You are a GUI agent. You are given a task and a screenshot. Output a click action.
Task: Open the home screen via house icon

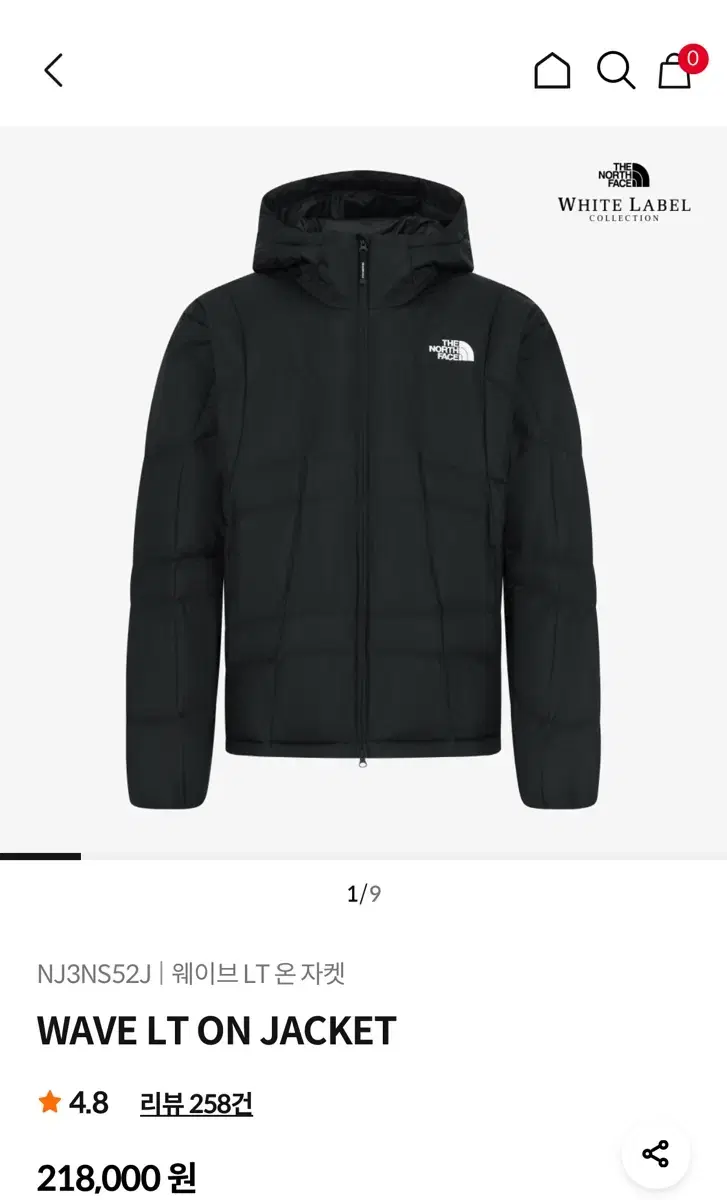click(x=549, y=70)
